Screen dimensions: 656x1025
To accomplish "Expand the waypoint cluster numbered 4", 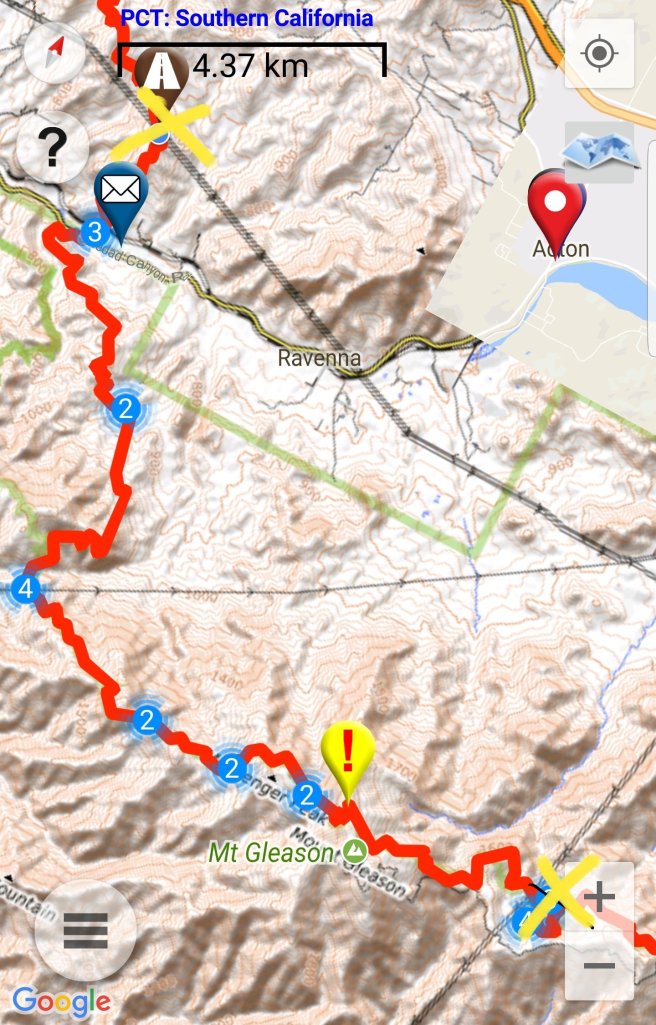I will tap(26, 589).
